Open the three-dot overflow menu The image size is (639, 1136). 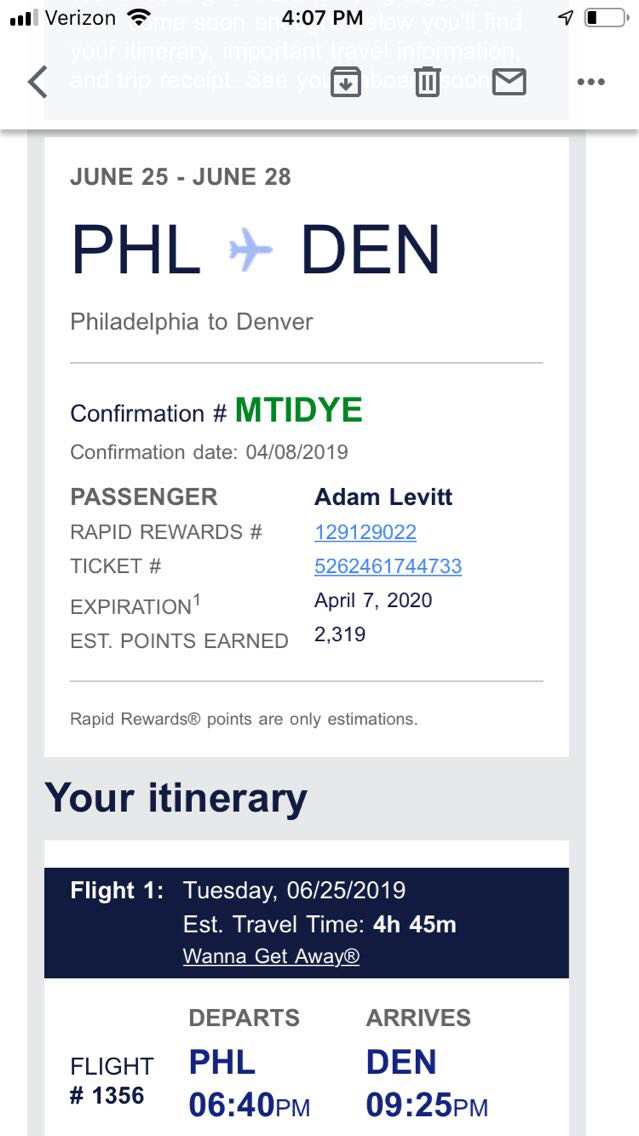591,82
